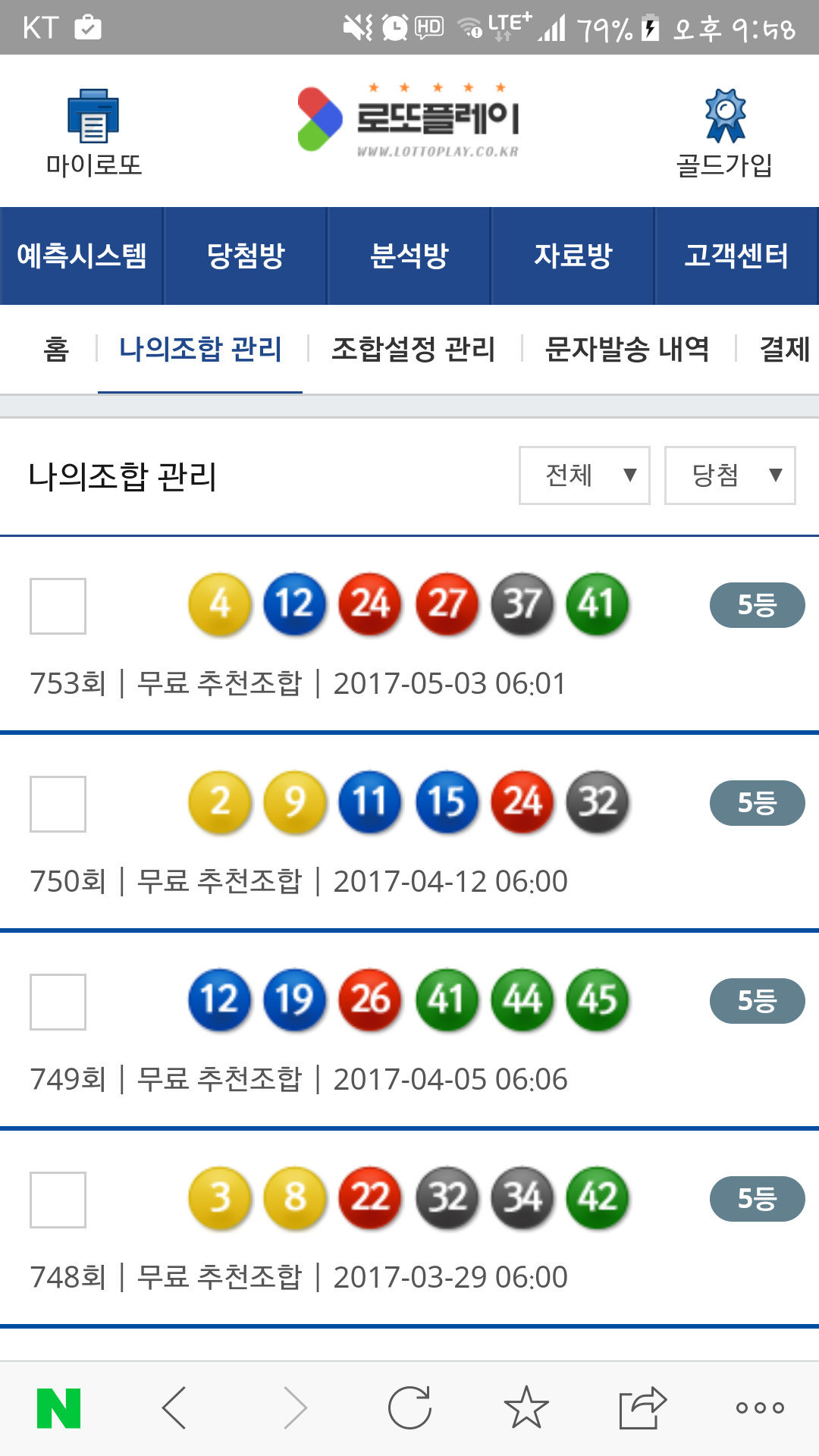Open the 예측시스템 menu

coord(82,256)
